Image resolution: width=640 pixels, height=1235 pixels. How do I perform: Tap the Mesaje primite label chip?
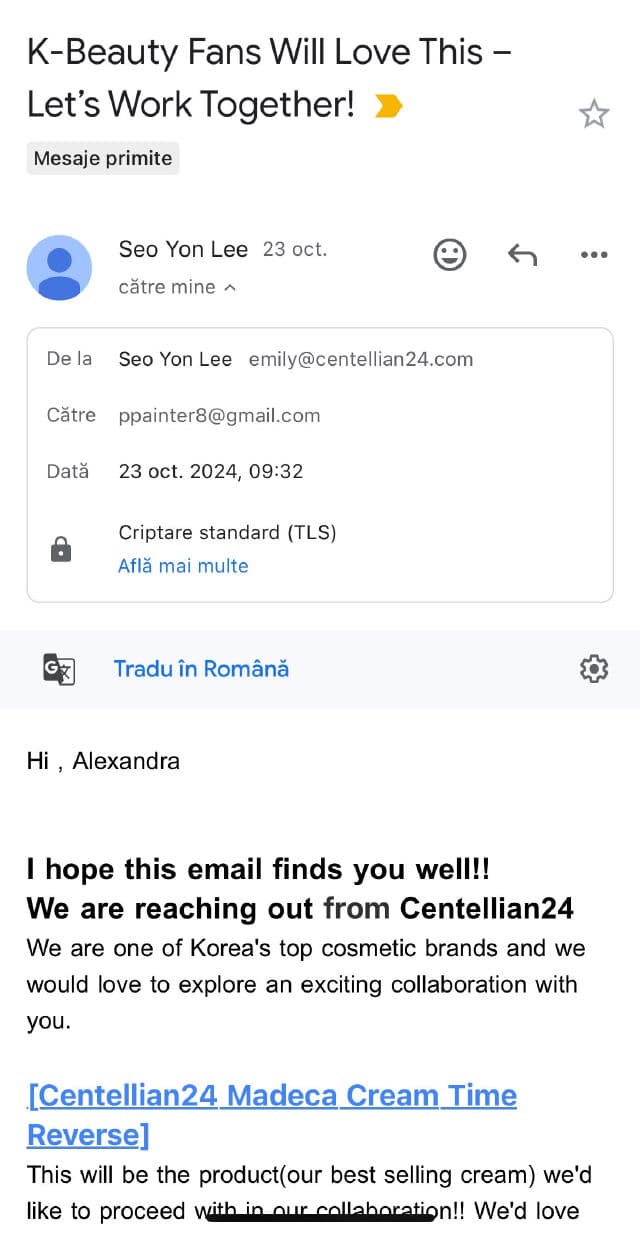103,158
